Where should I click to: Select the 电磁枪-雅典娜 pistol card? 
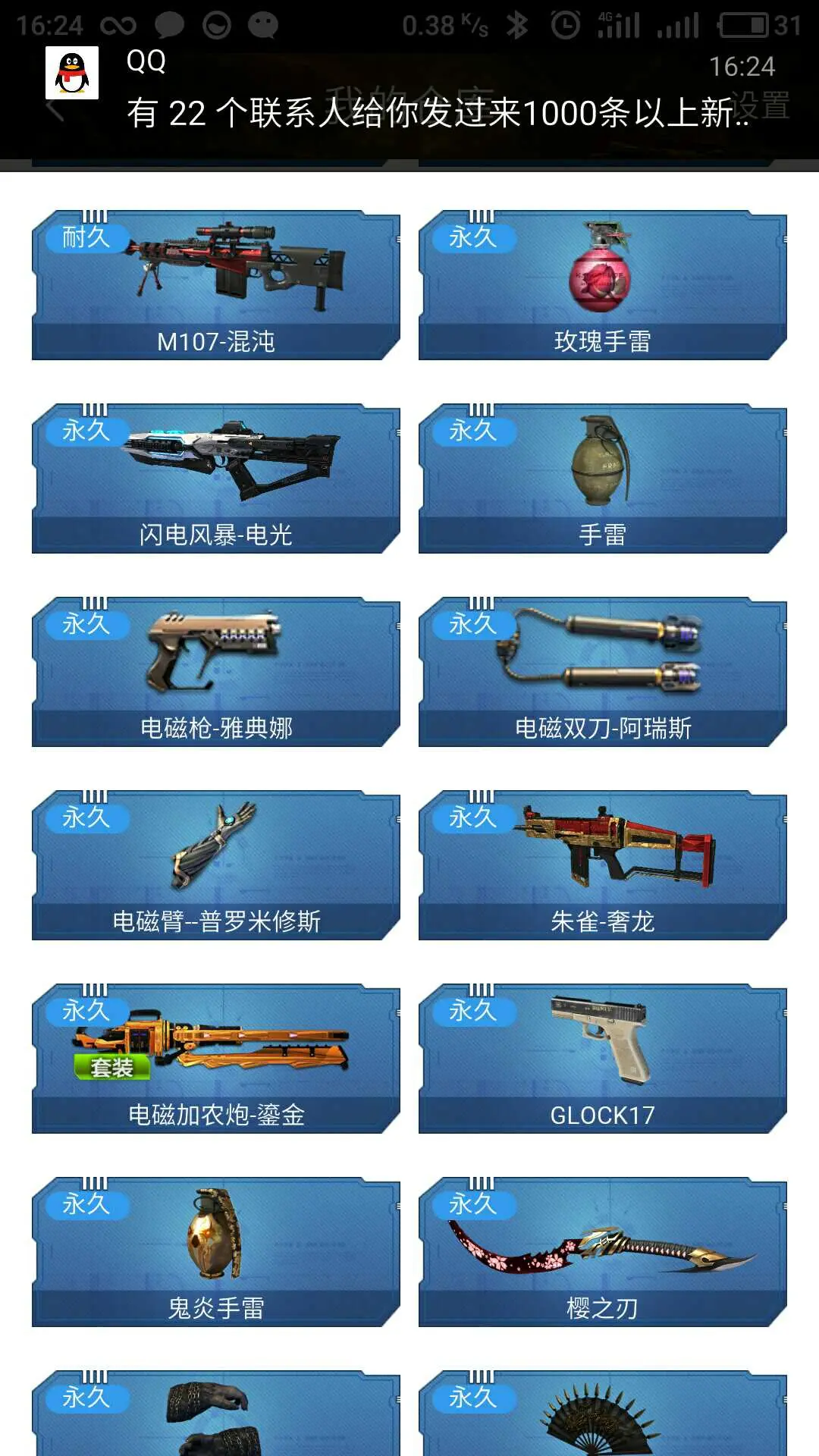(x=216, y=672)
